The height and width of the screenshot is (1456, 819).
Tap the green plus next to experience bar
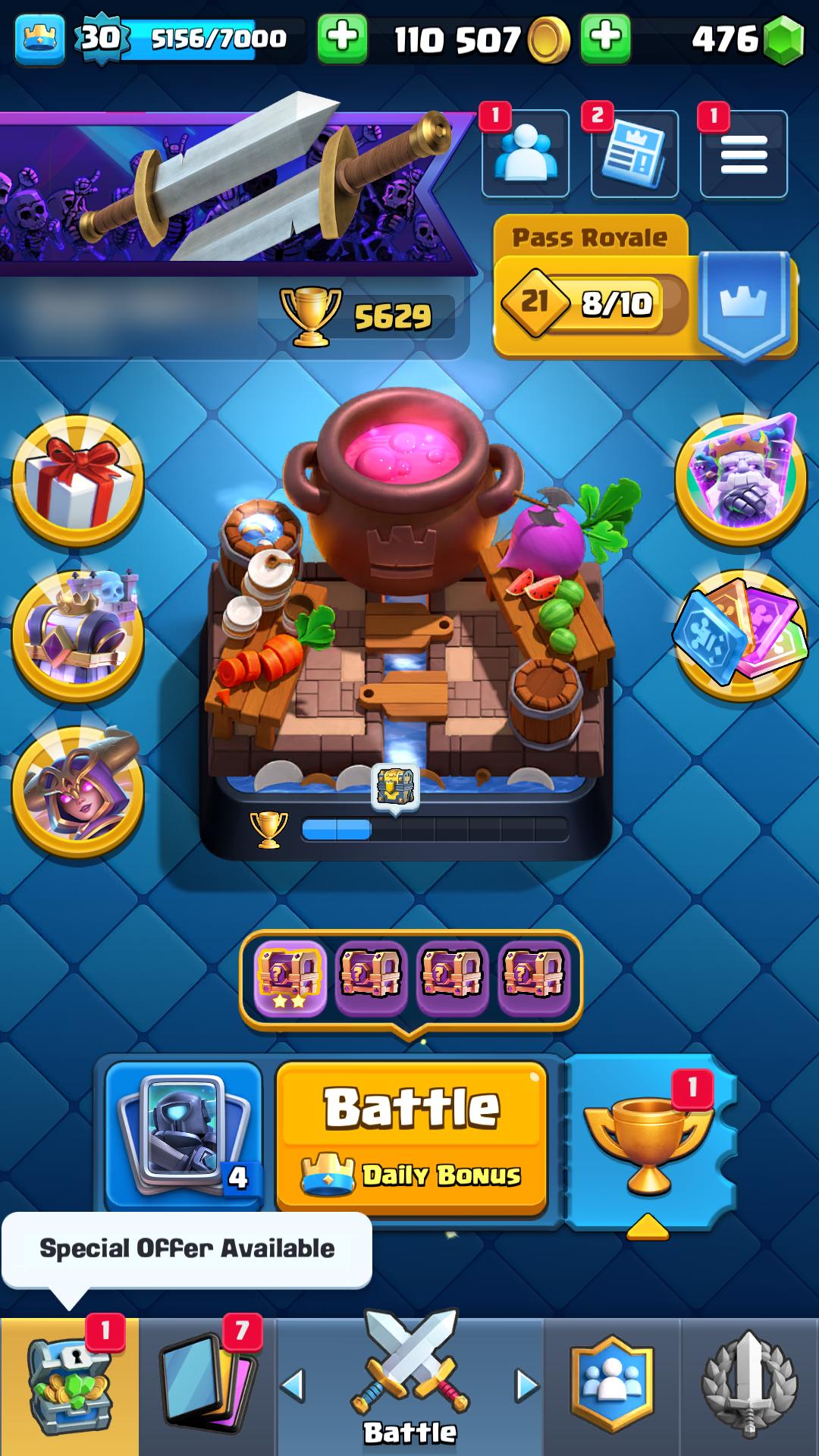coord(342,37)
